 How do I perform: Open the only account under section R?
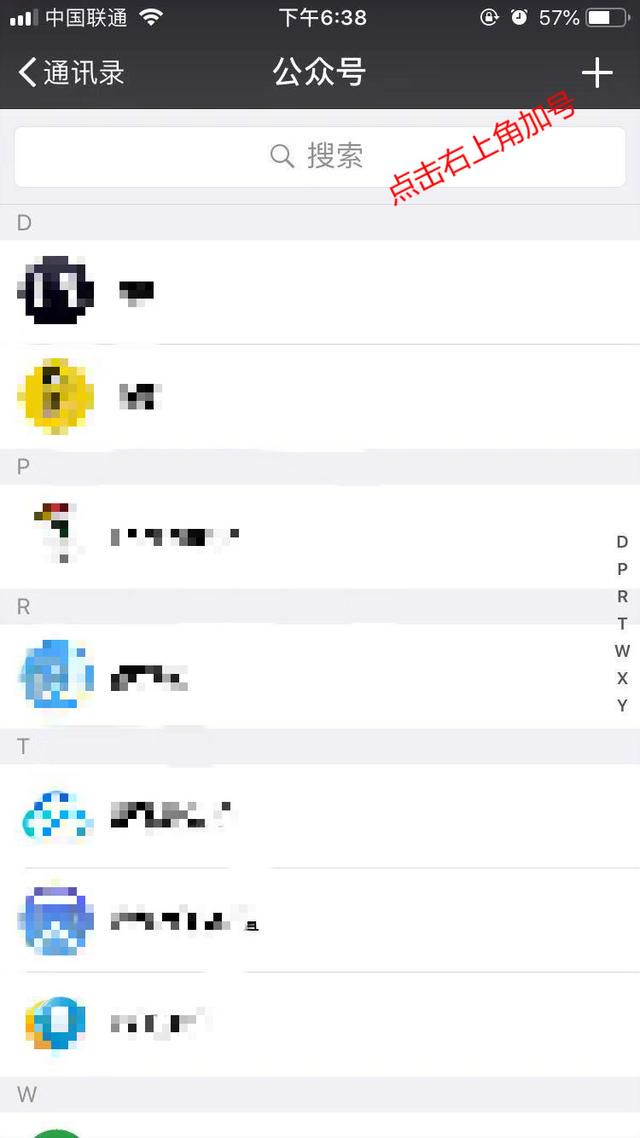[x=320, y=676]
